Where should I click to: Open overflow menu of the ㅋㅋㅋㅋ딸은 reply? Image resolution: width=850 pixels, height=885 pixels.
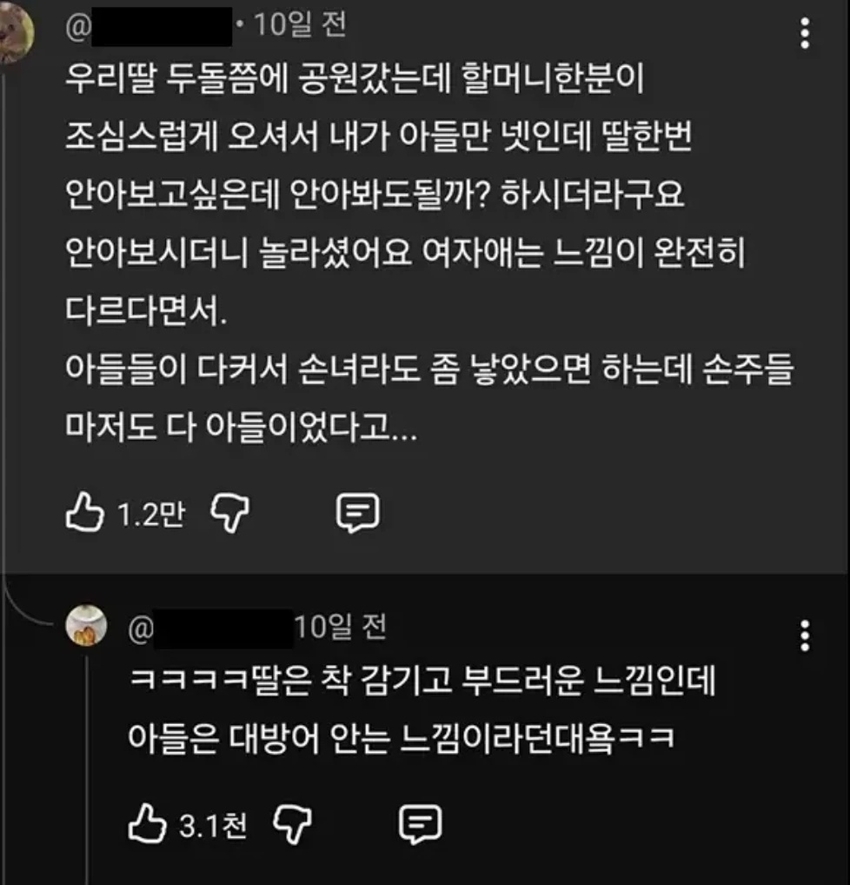tap(806, 636)
